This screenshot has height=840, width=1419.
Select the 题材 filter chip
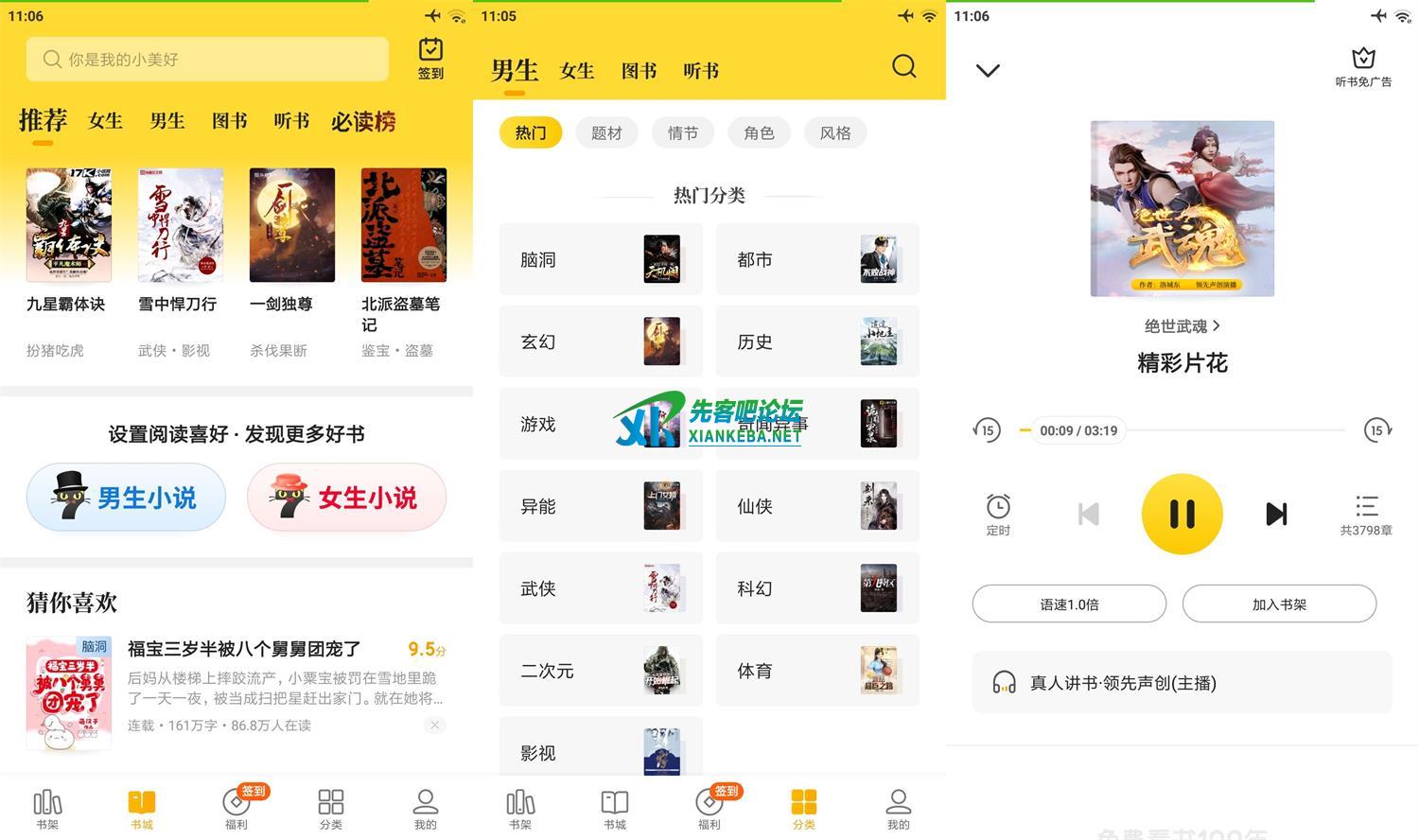606,133
